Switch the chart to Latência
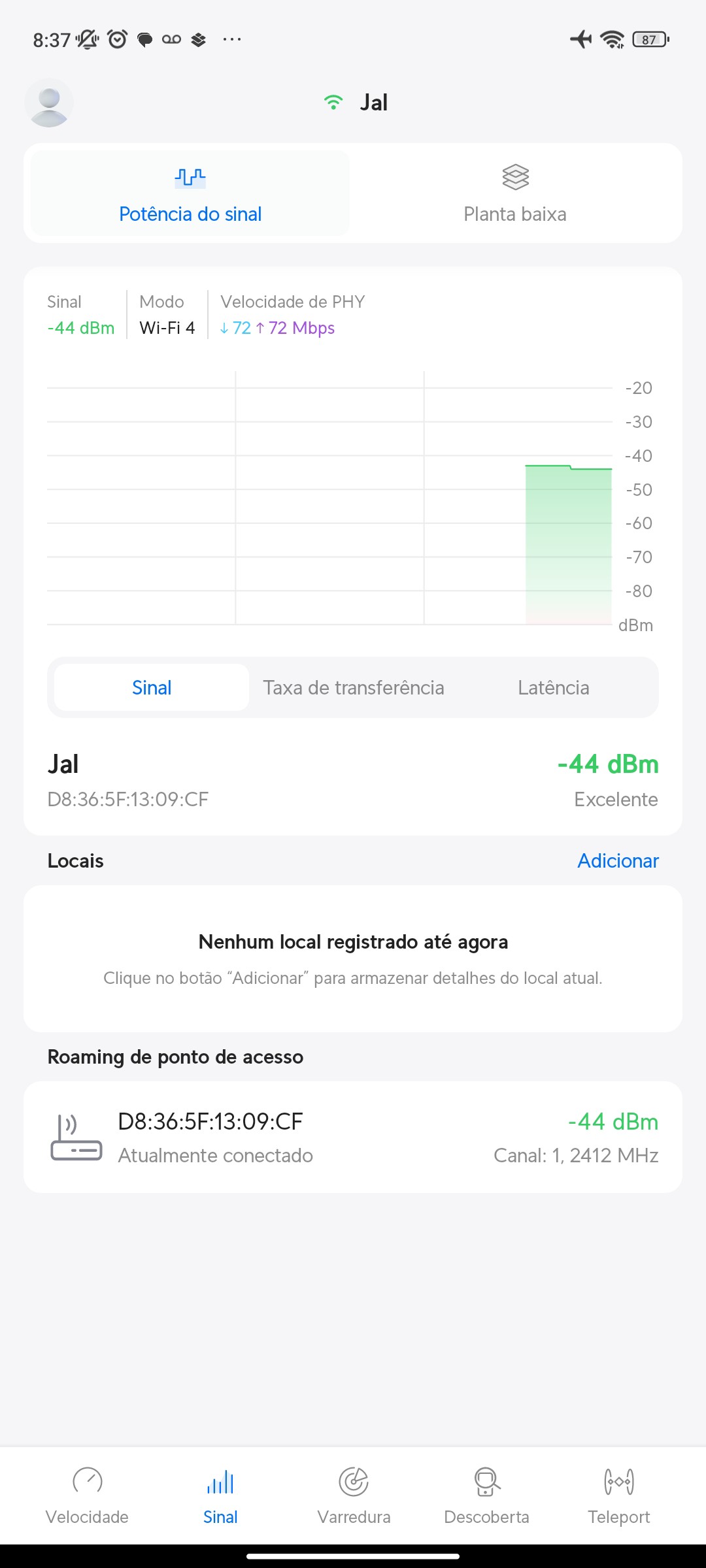Image resolution: width=706 pixels, height=1568 pixels. coord(553,687)
